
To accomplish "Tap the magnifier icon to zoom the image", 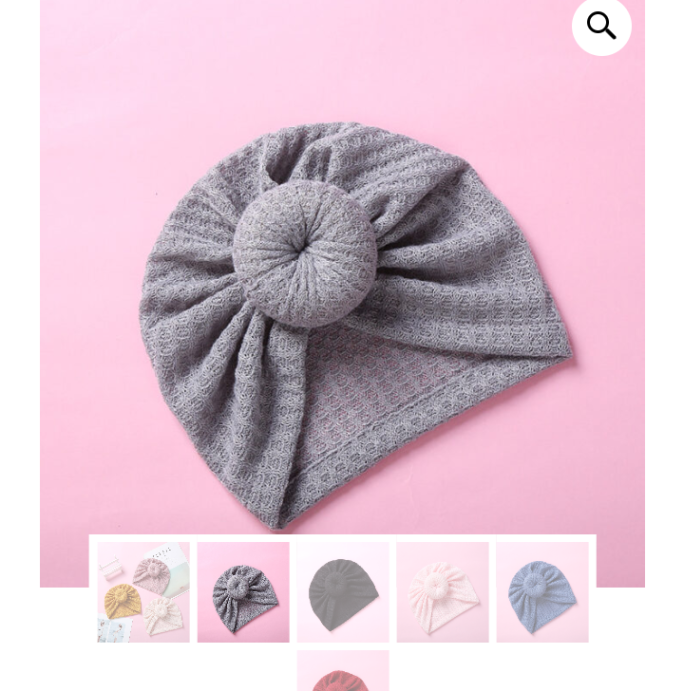I will (601, 26).
